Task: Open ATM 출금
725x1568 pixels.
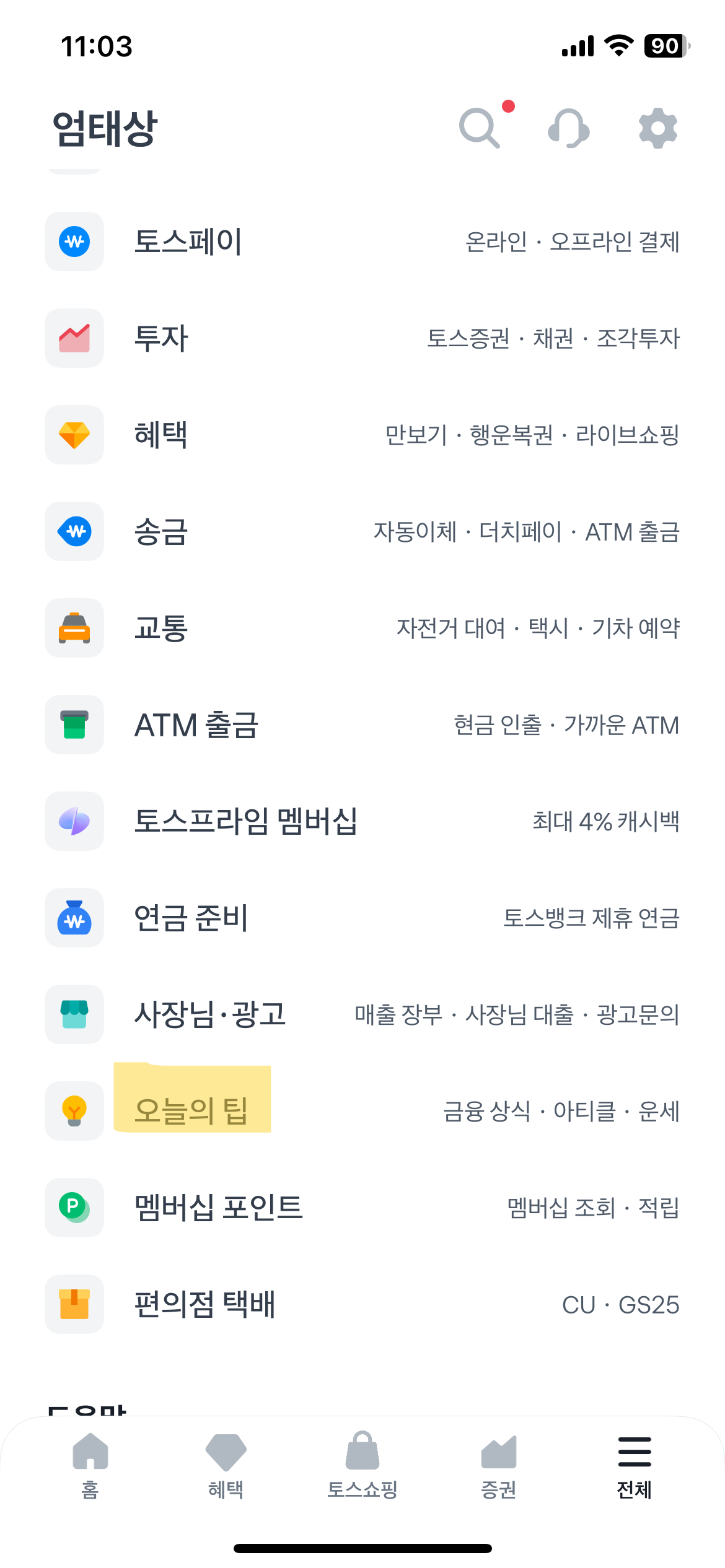Action: [x=362, y=725]
